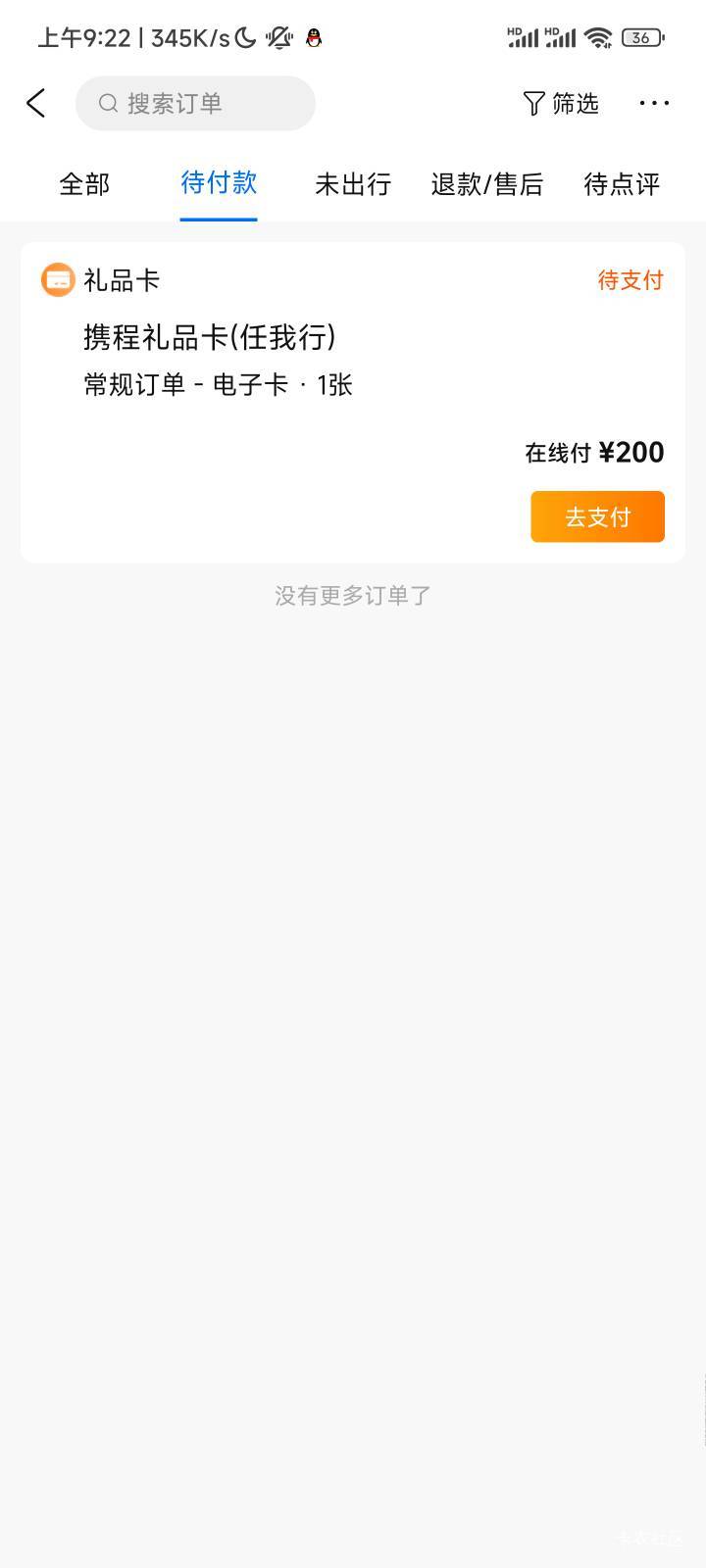Tap the 搜索订单 search field
Image resolution: width=706 pixels, height=1568 pixels.
[x=195, y=103]
